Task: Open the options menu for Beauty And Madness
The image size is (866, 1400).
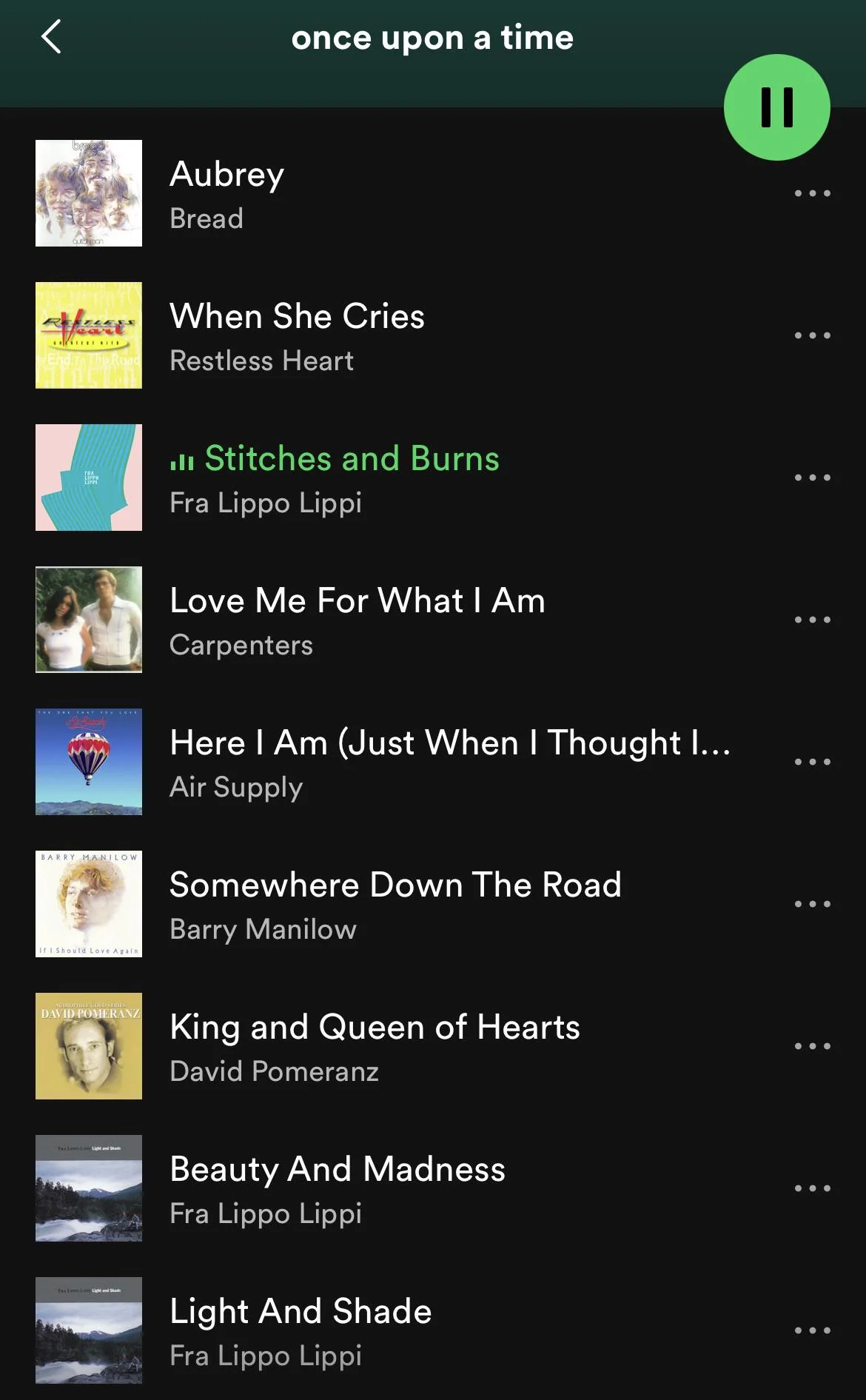Action: click(812, 1188)
